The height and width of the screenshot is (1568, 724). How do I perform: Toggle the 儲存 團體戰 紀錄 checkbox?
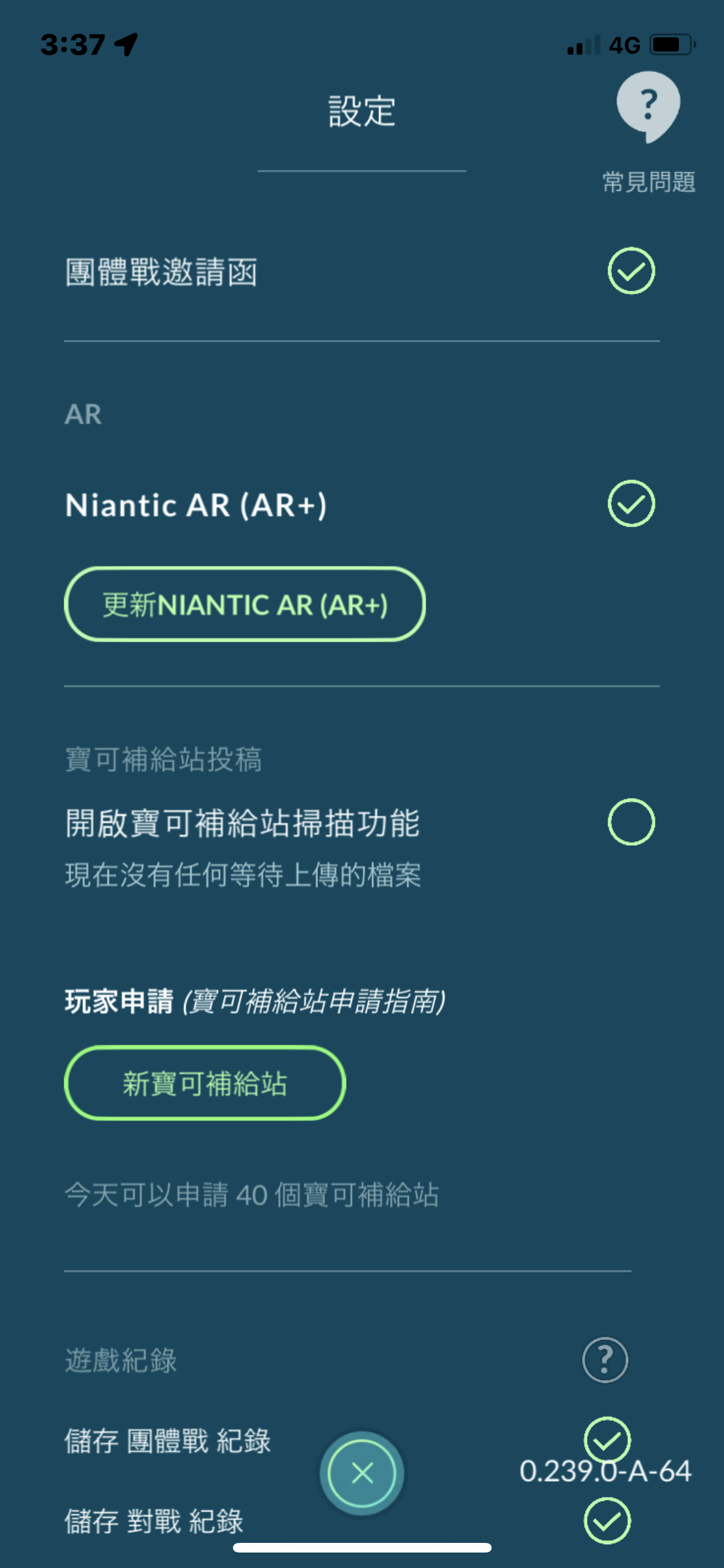pyautogui.click(x=607, y=1441)
